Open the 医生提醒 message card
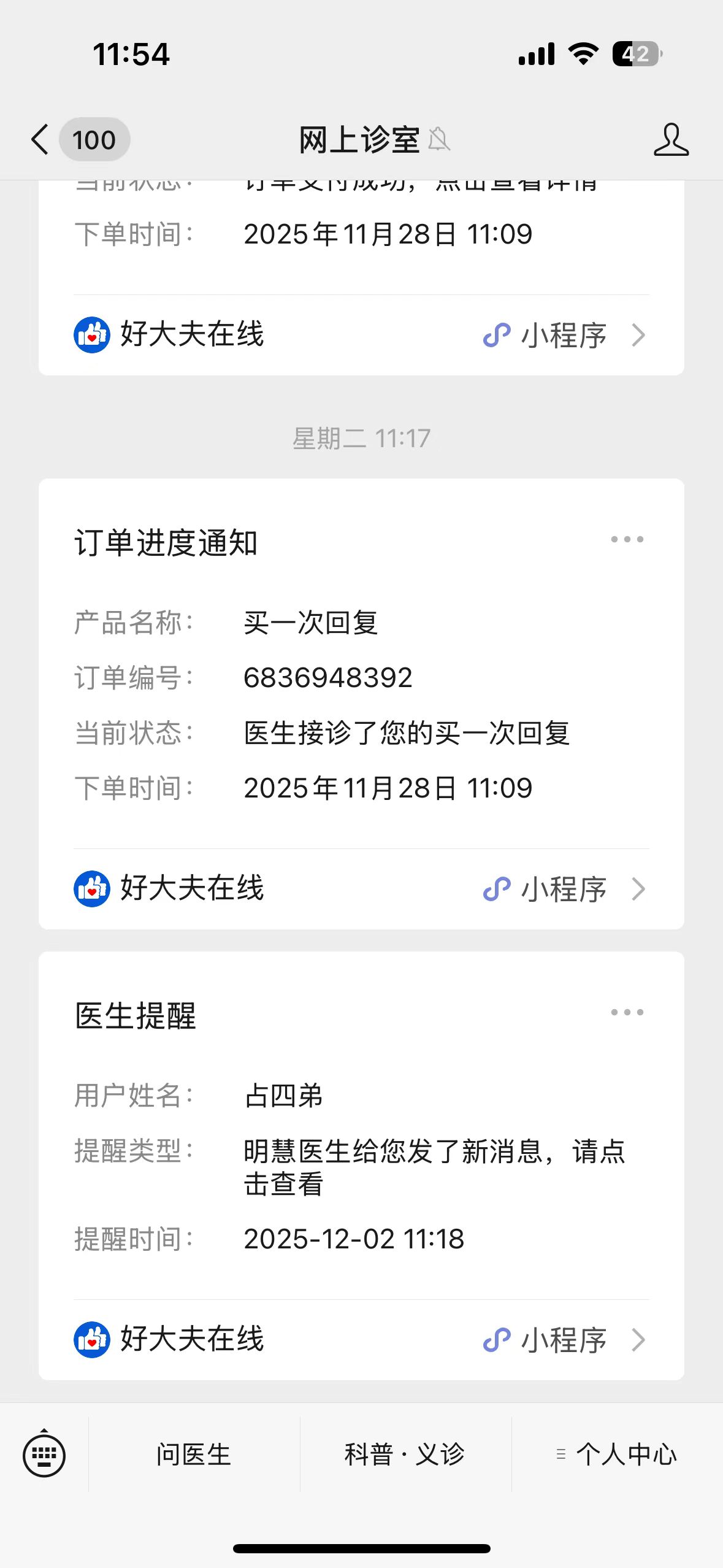 361,1153
